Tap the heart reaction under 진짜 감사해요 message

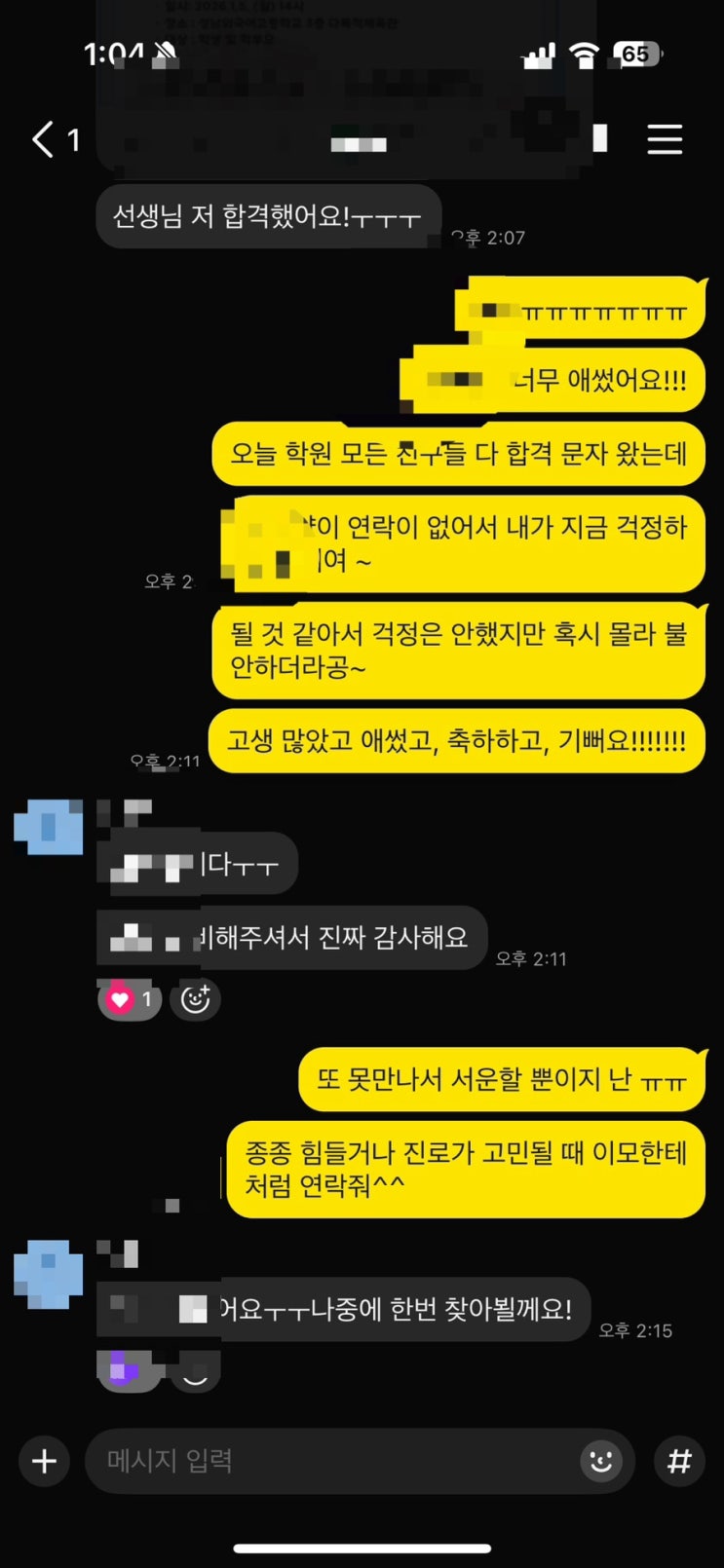[x=130, y=999]
